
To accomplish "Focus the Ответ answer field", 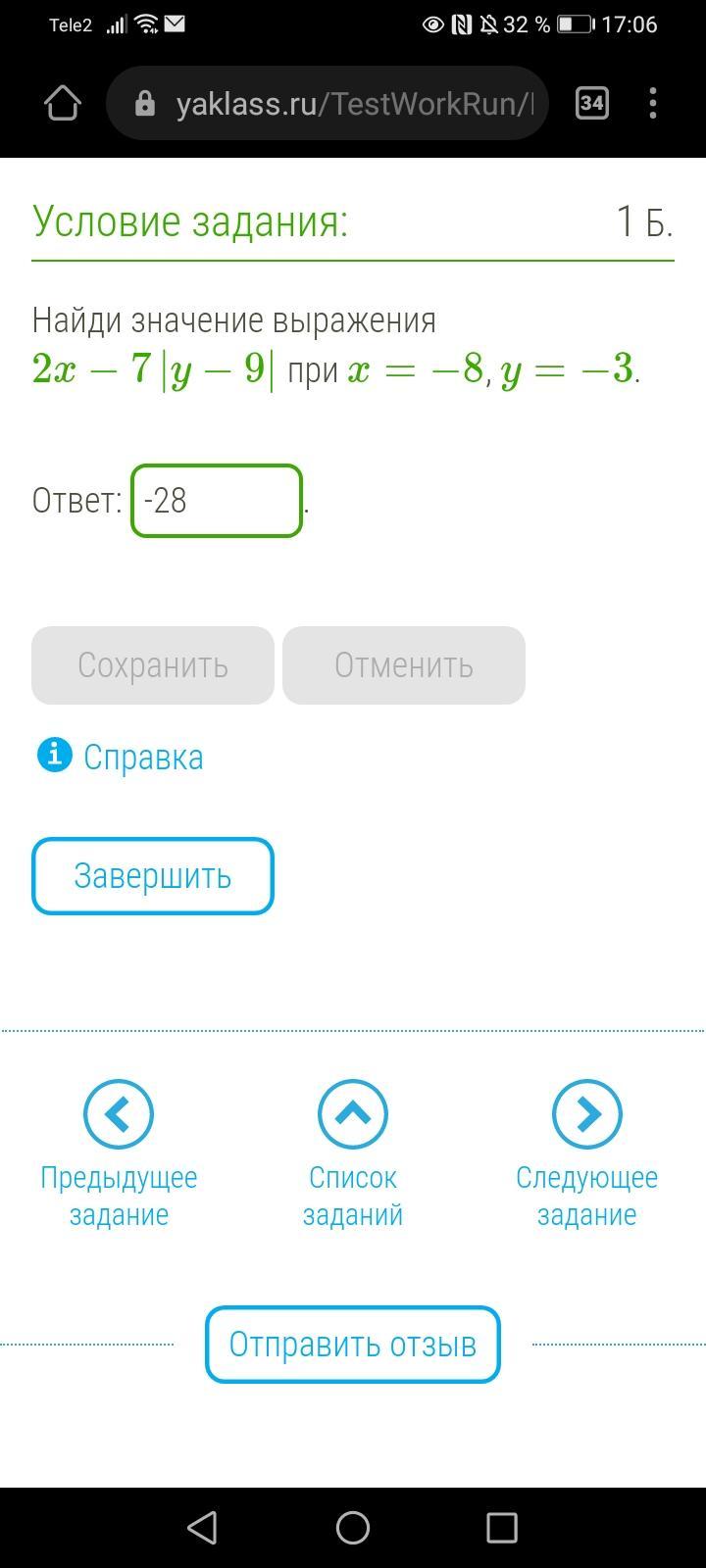I will tap(217, 501).
